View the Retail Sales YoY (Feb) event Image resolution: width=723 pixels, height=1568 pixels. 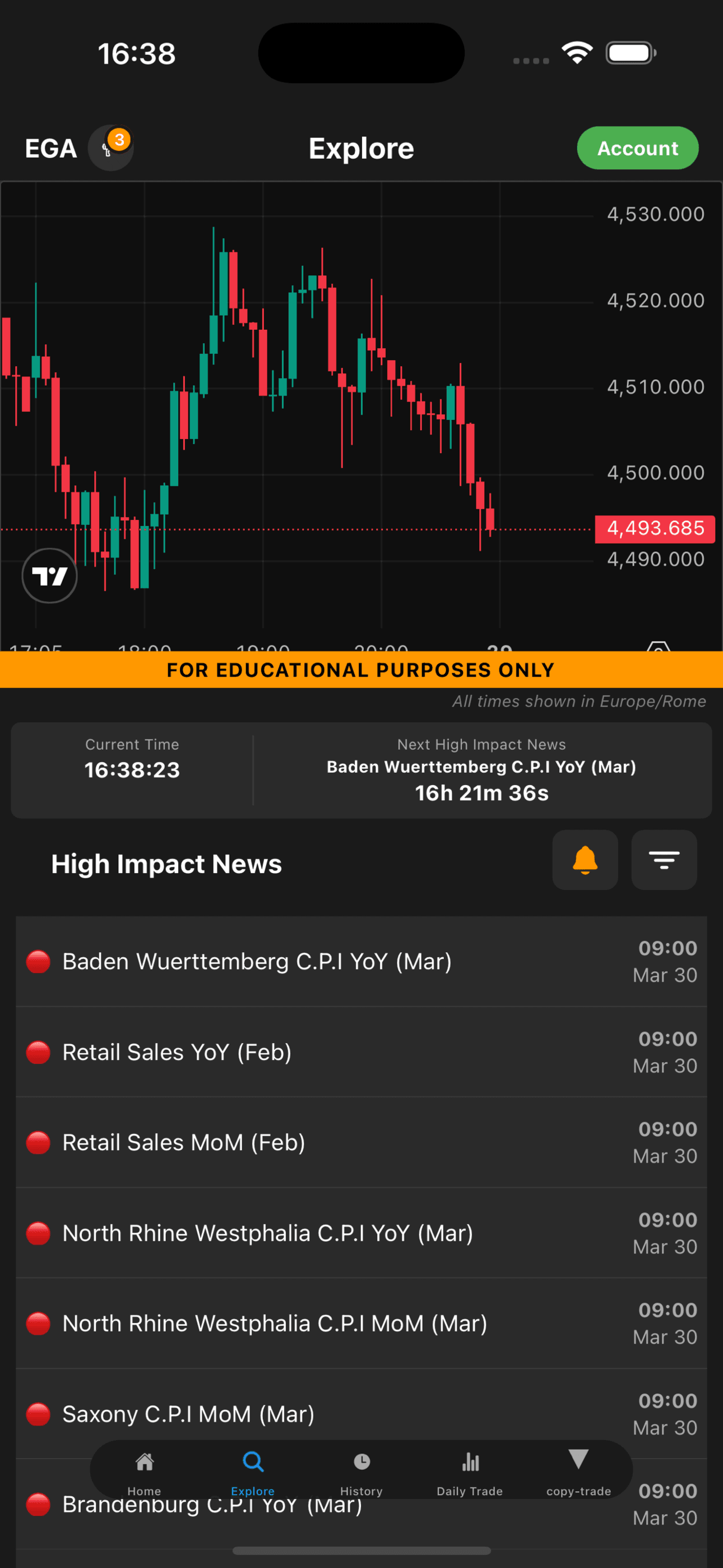click(x=361, y=1052)
